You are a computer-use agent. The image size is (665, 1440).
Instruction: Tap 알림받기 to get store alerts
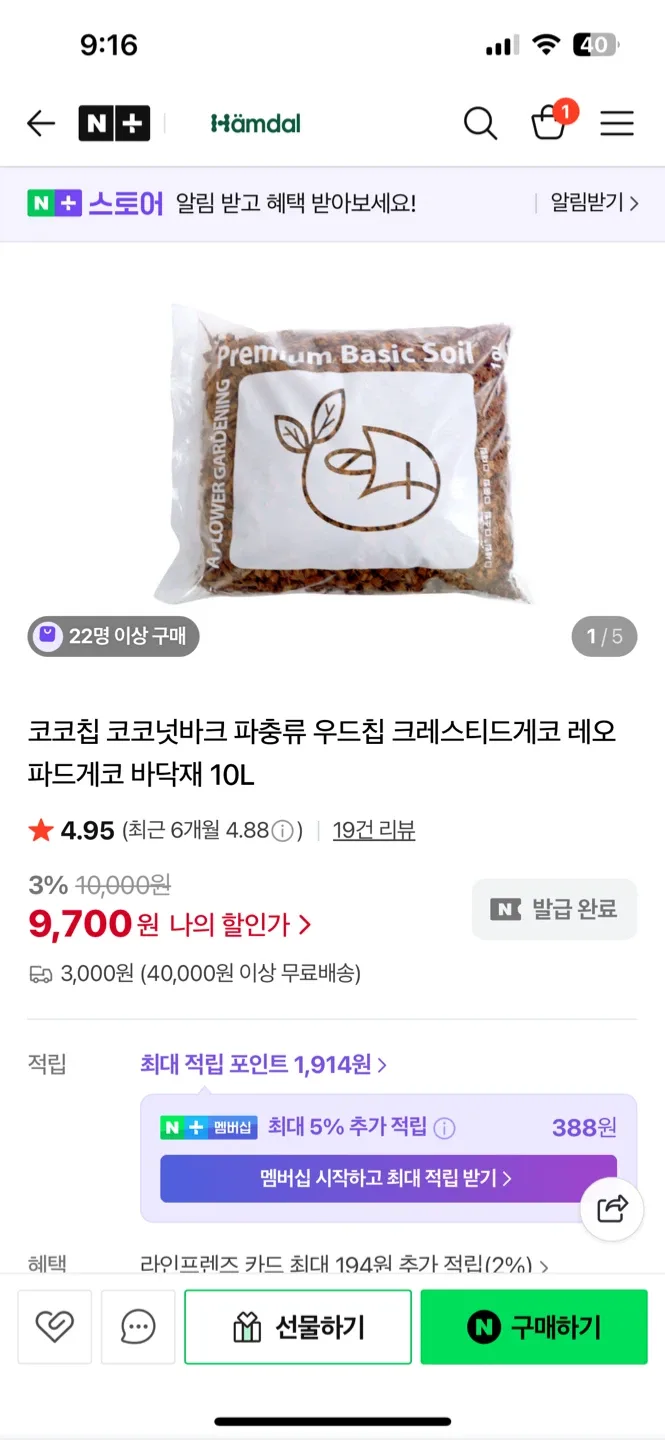(594, 203)
